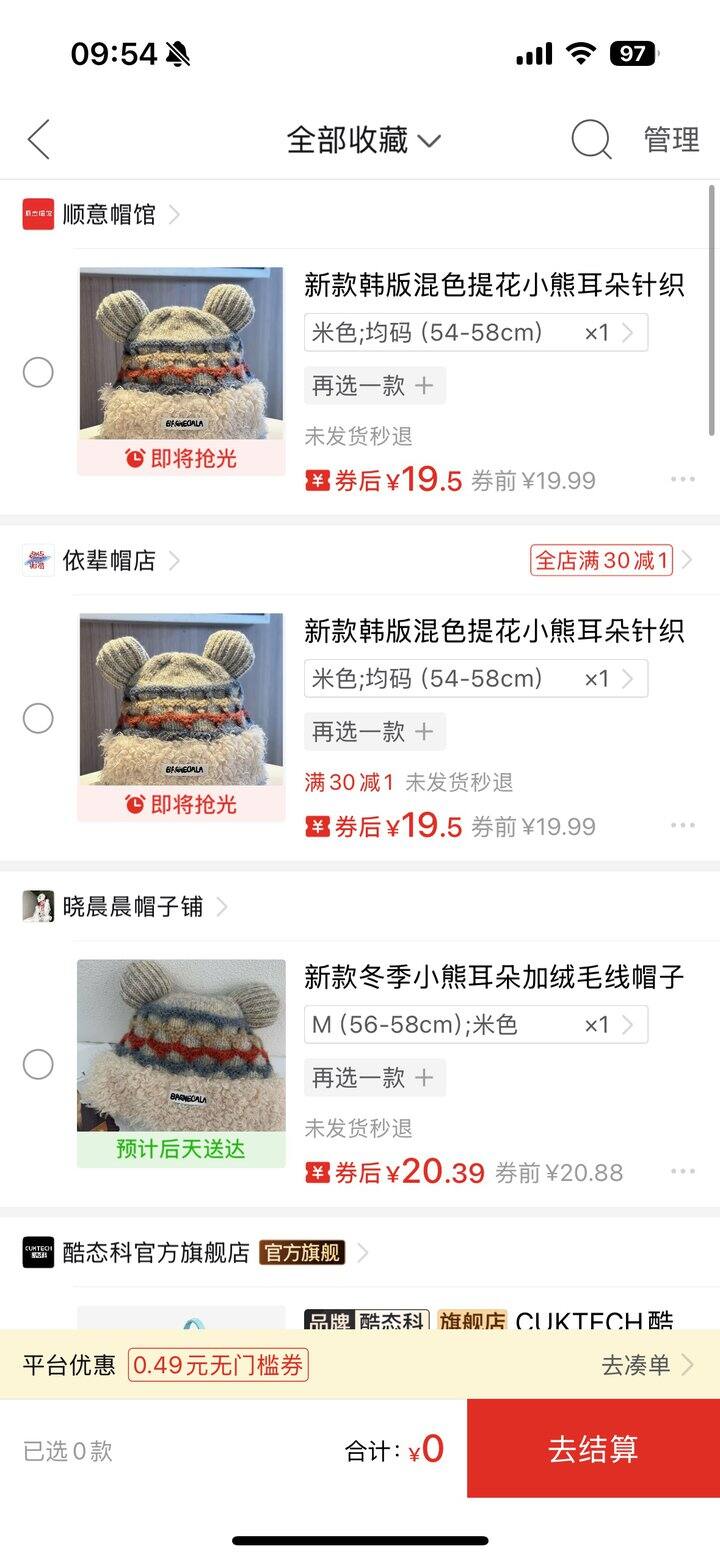Go back using the top-left arrow
720x1560 pixels.
tap(39, 140)
